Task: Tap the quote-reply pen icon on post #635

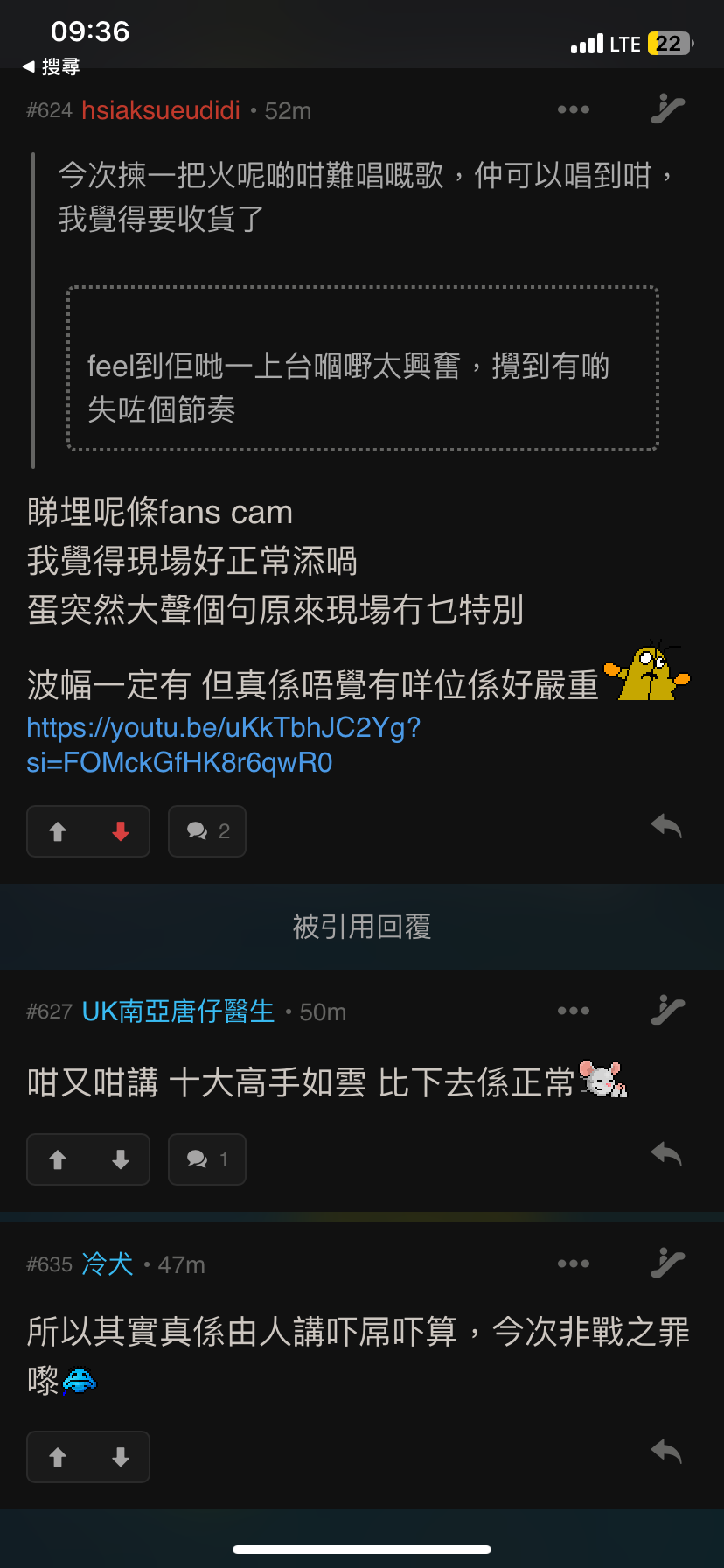Action: pos(667,1263)
